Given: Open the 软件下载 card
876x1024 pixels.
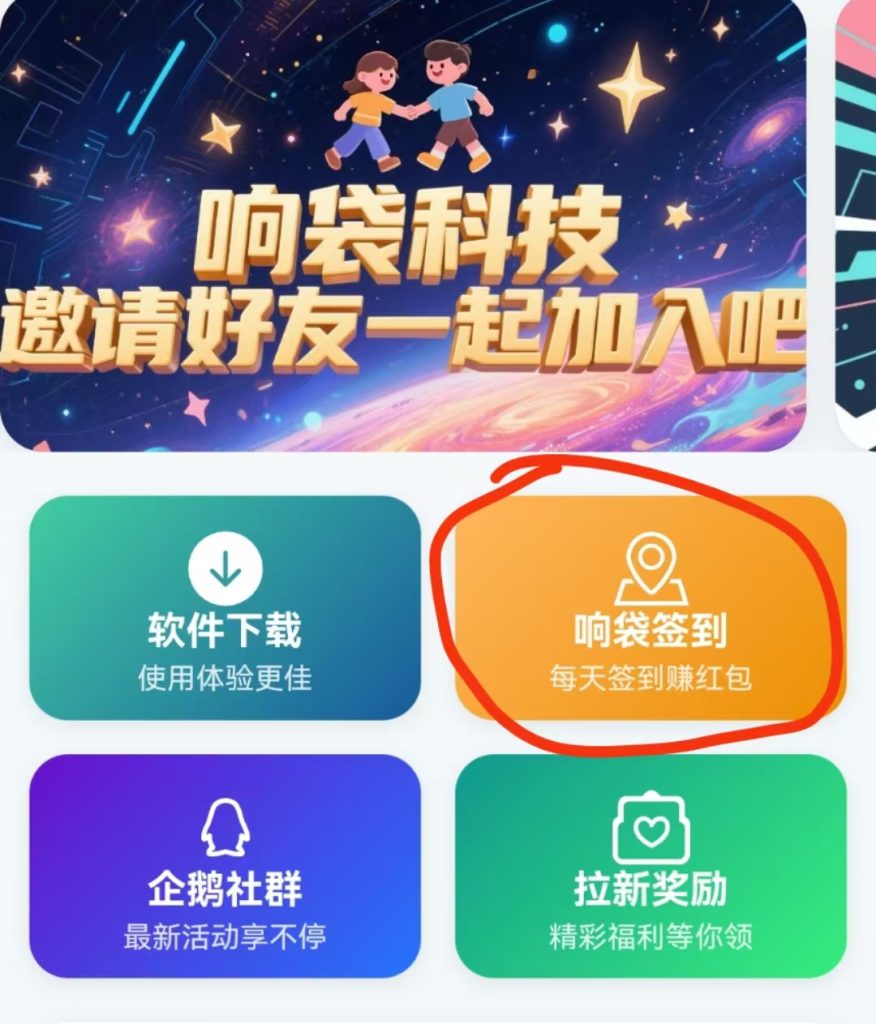Looking at the screenshot, I should (225, 608).
